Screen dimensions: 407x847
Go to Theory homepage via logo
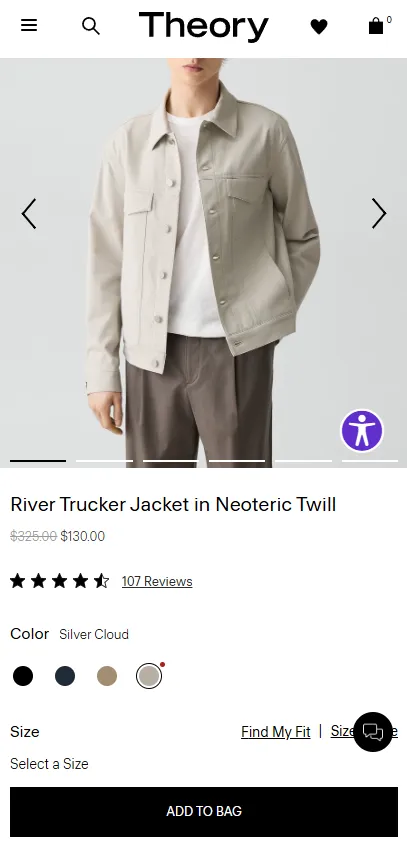point(203,26)
